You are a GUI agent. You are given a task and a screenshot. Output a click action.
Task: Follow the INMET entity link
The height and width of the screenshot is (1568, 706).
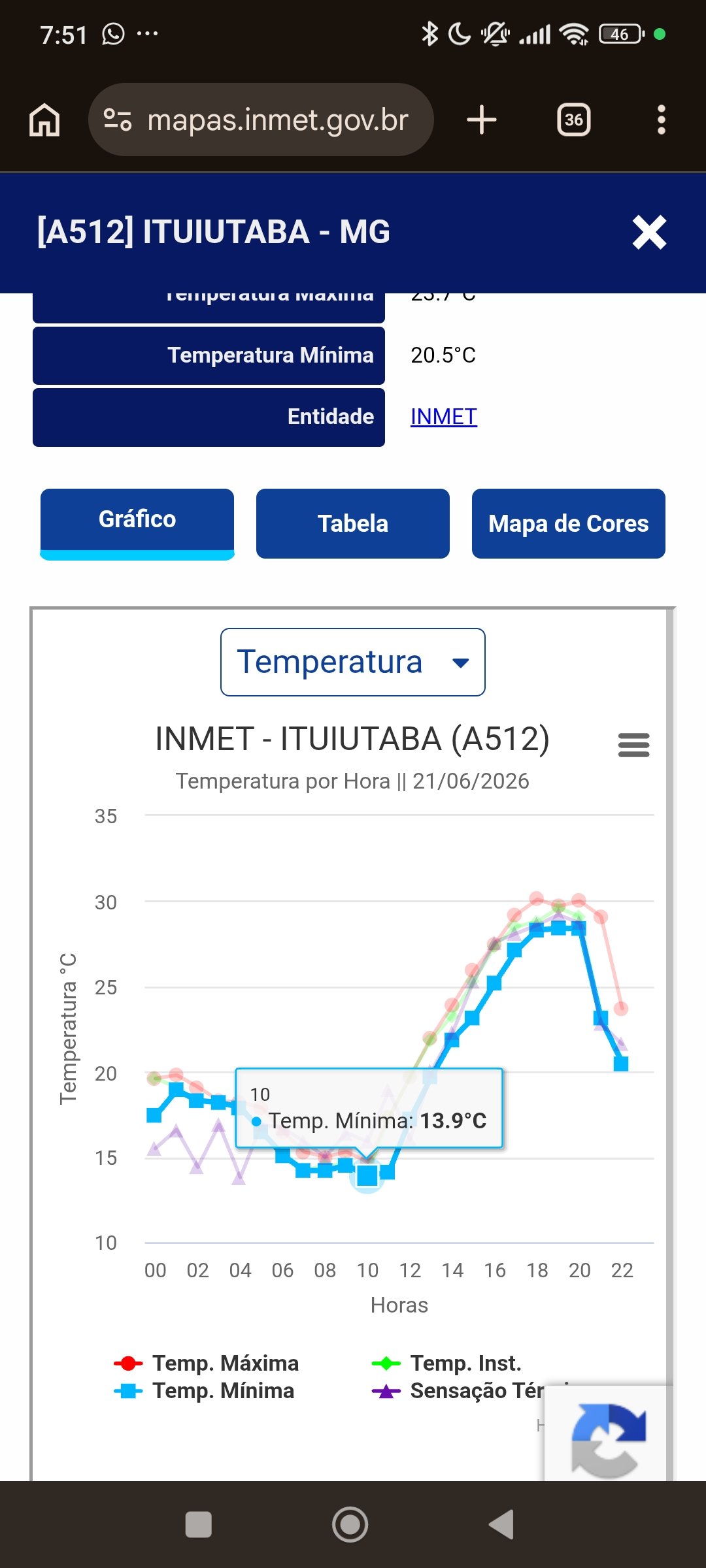(444, 417)
